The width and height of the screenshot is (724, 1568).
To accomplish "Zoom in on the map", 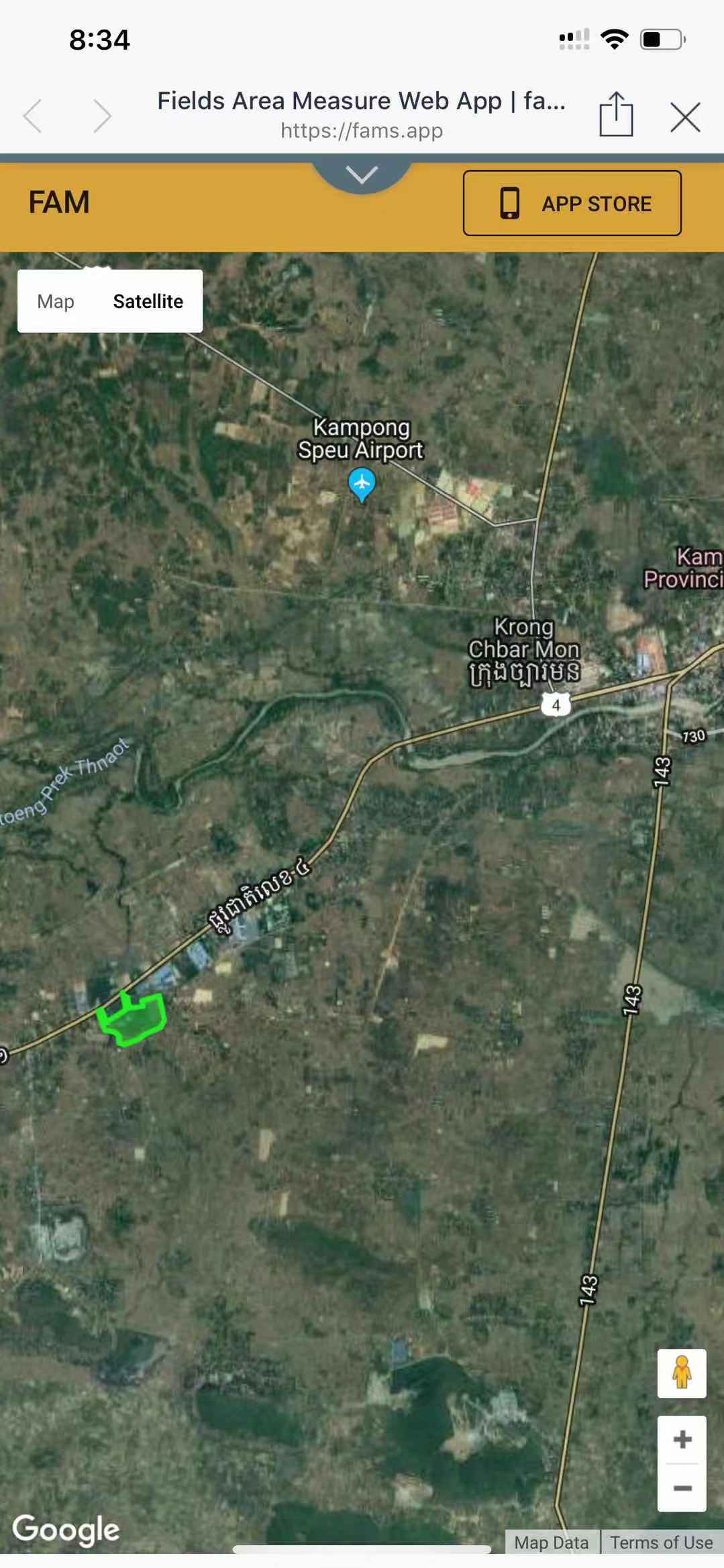I will 682,1439.
